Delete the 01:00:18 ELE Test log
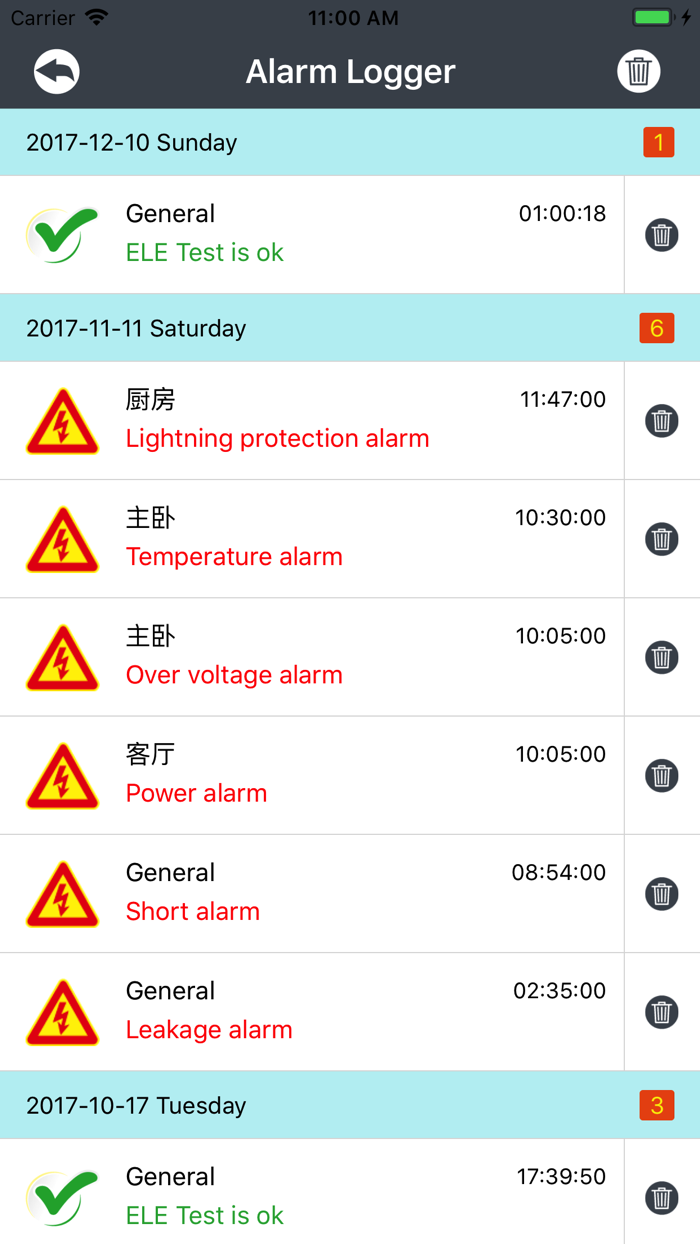Screen dimensions: 700x1244 [x=661, y=235]
